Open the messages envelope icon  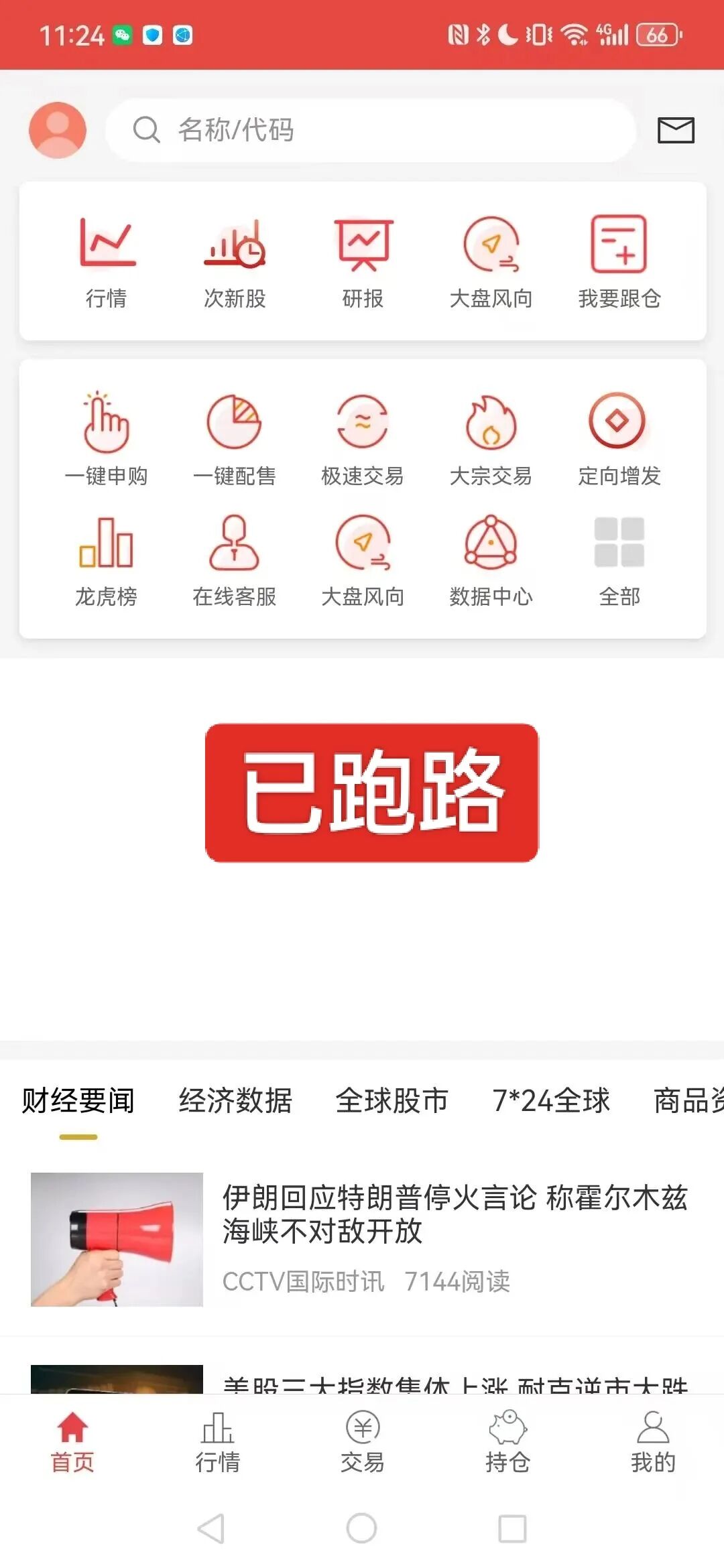click(675, 130)
